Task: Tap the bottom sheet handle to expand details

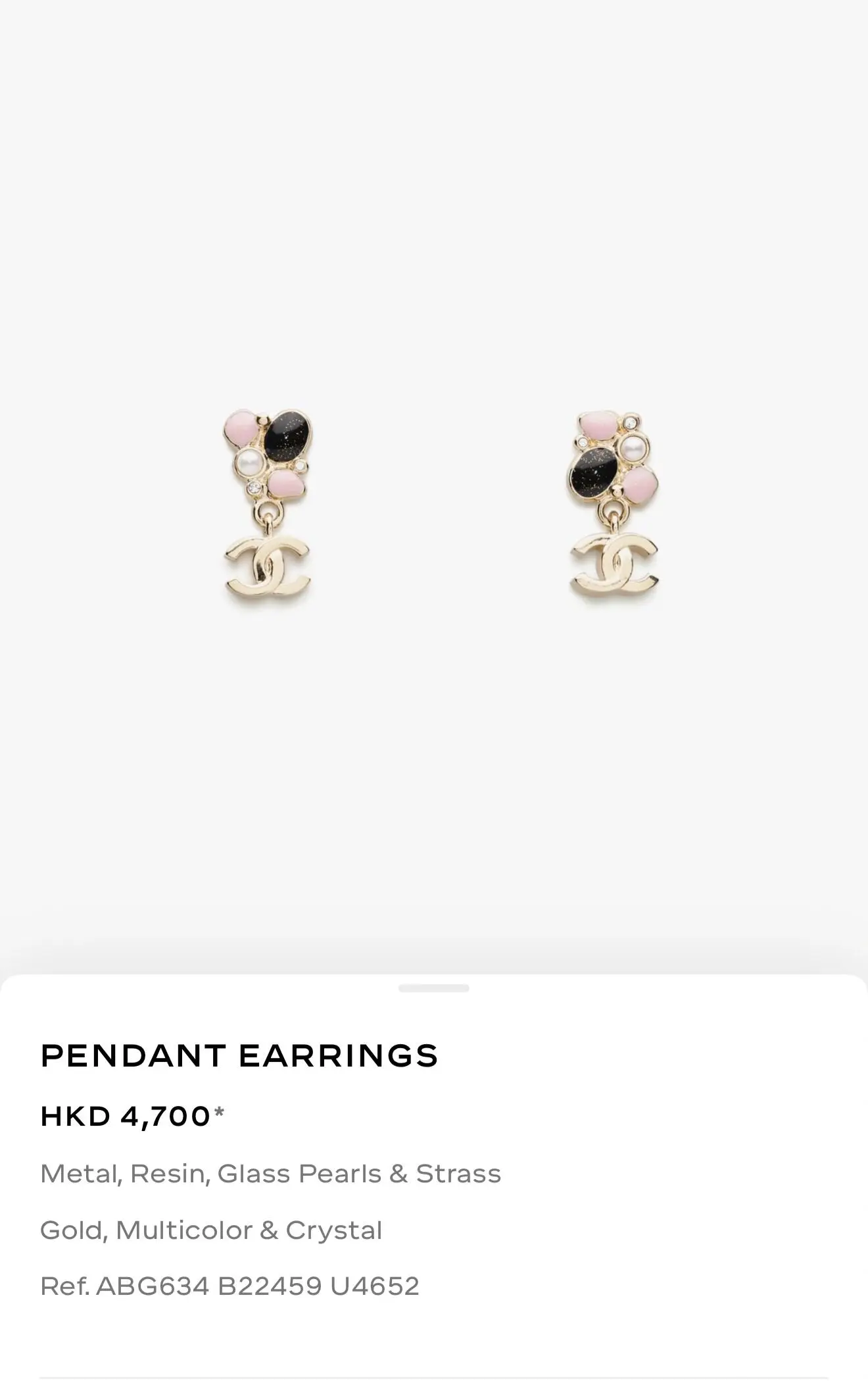Action: (x=433, y=988)
